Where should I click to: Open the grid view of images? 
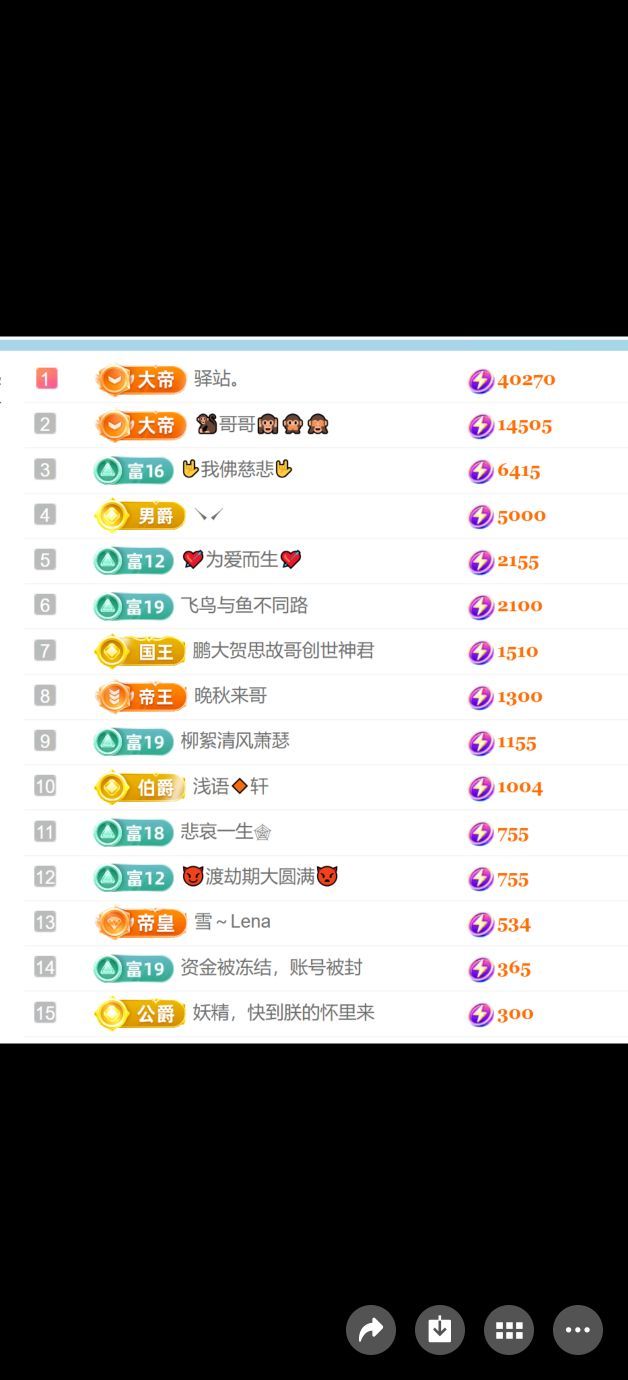tap(509, 1330)
